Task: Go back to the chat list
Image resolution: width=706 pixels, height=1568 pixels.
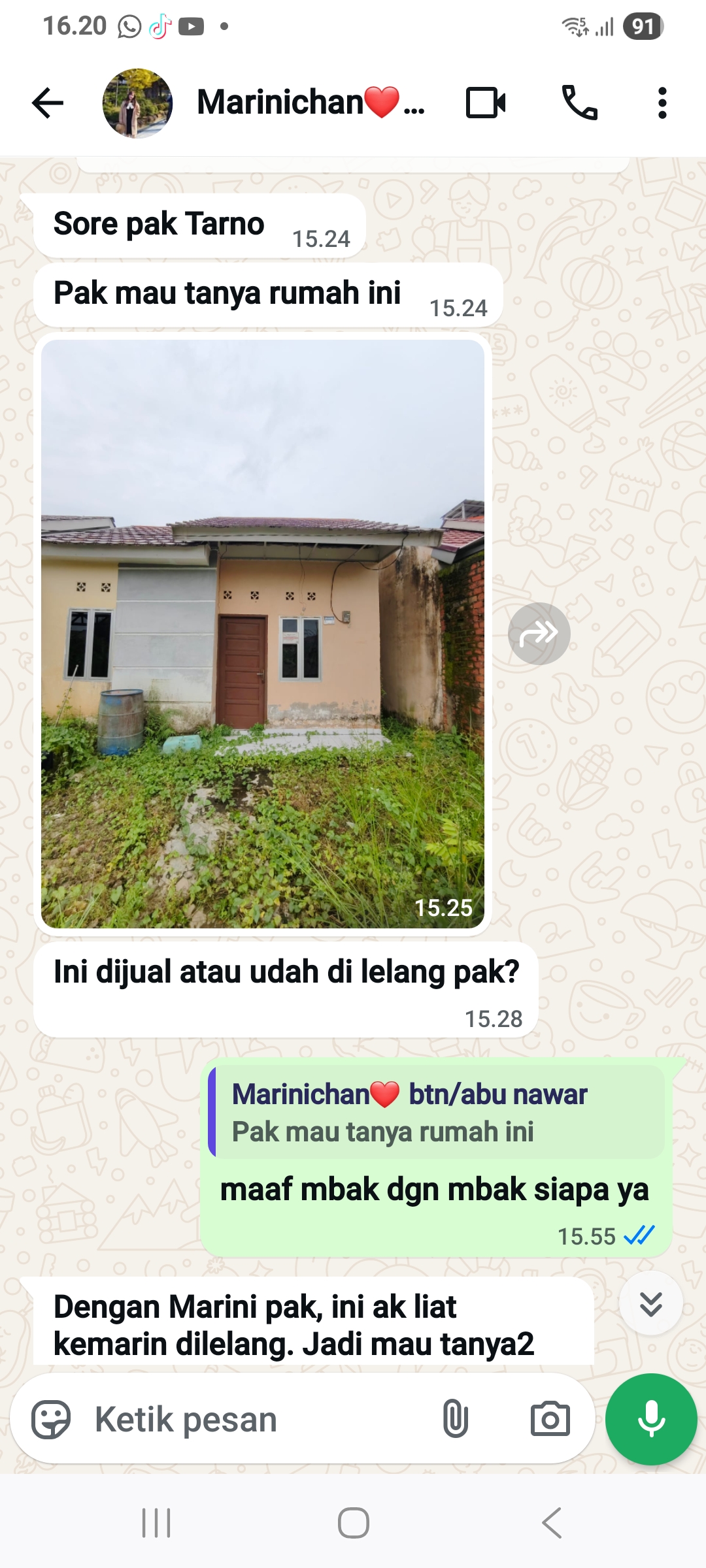Action: pyautogui.click(x=48, y=103)
